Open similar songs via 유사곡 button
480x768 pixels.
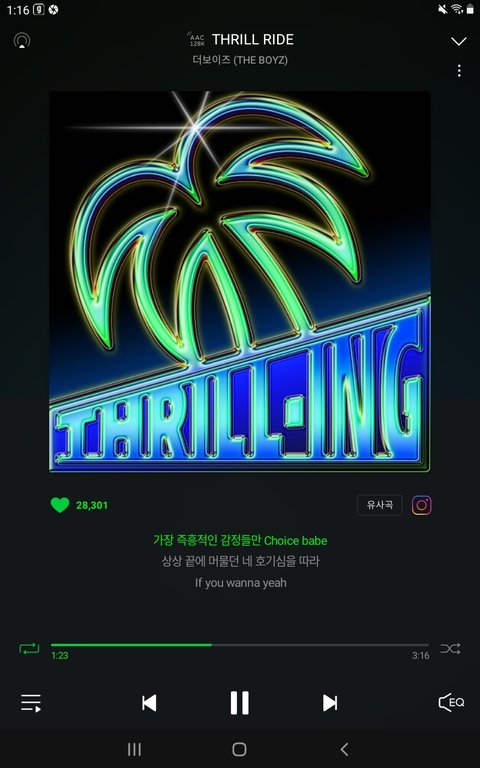pyautogui.click(x=380, y=505)
